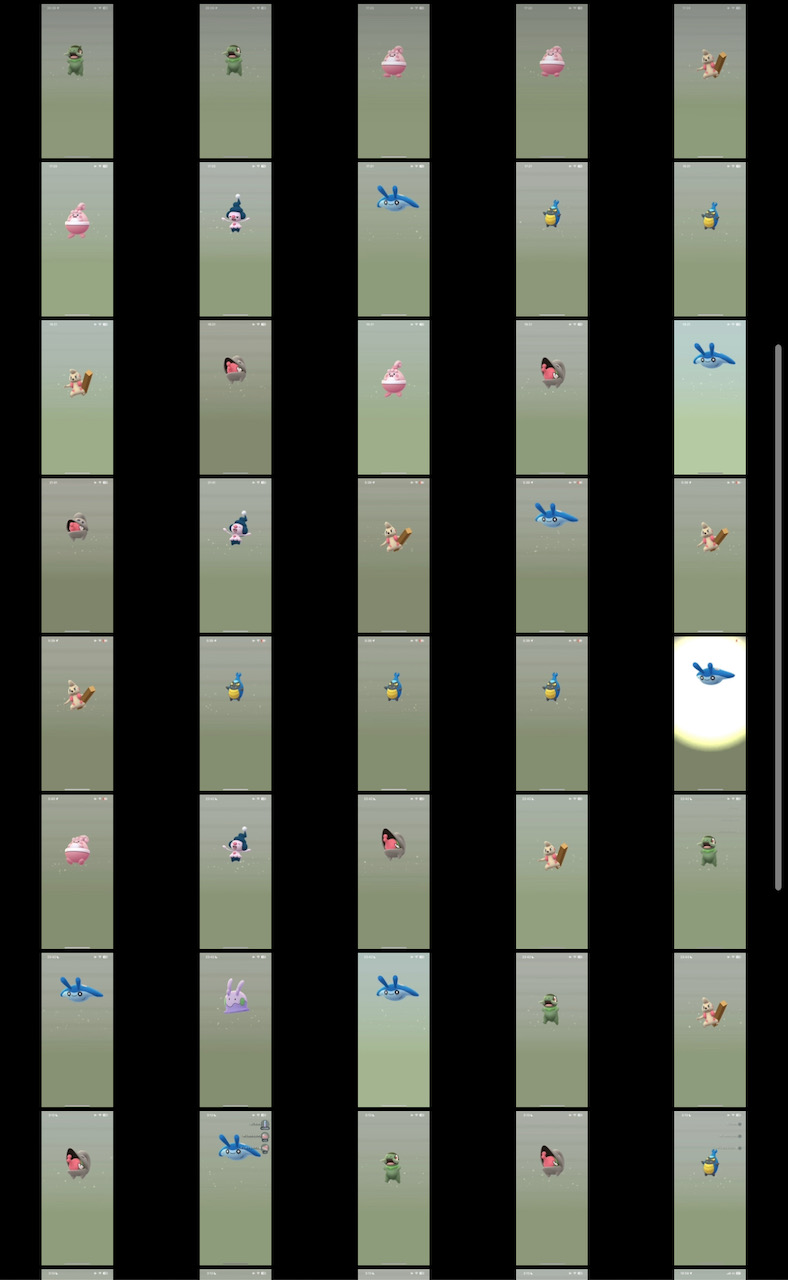The width and height of the screenshot is (788, 1280).
Task: Open the screenshot with the bright white flash
Action: [709, 713]
